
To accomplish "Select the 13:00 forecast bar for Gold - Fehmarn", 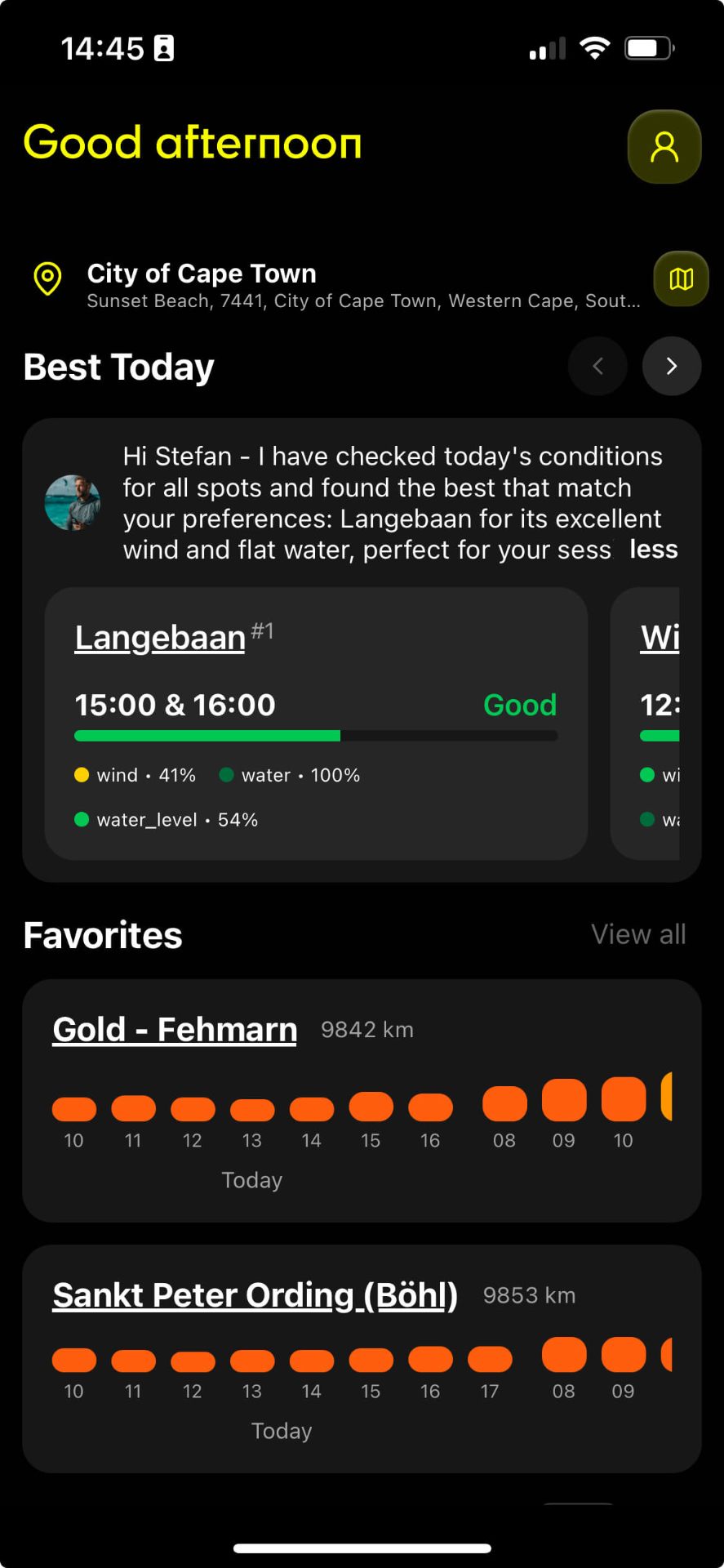I will click(251, 1108).
